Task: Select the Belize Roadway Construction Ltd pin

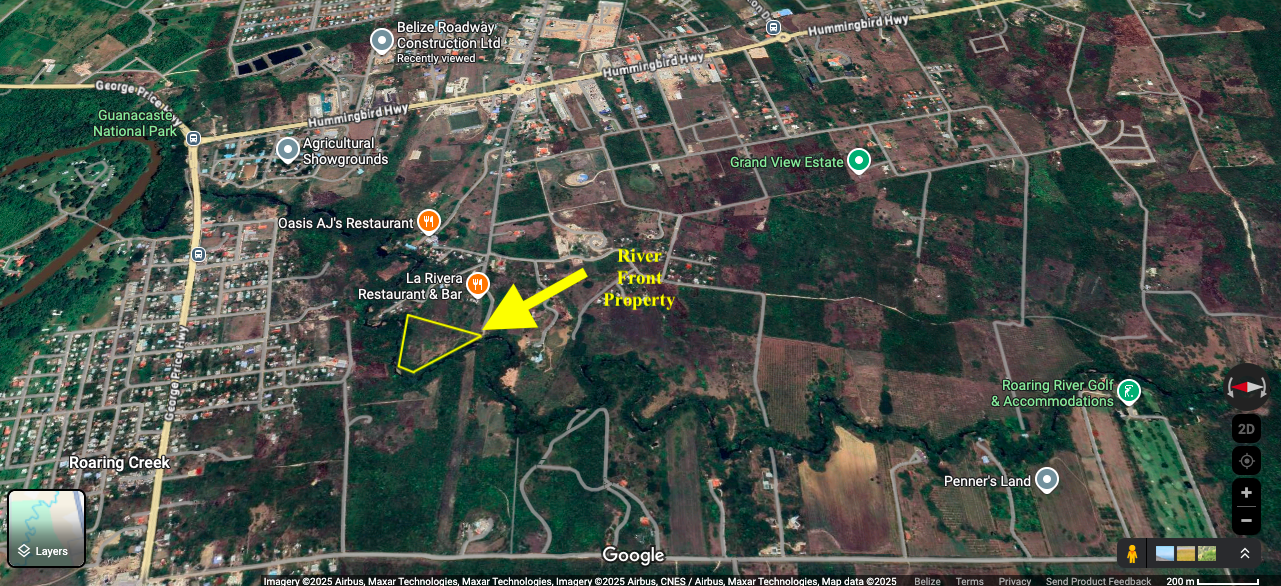Action: pos(381,41)
